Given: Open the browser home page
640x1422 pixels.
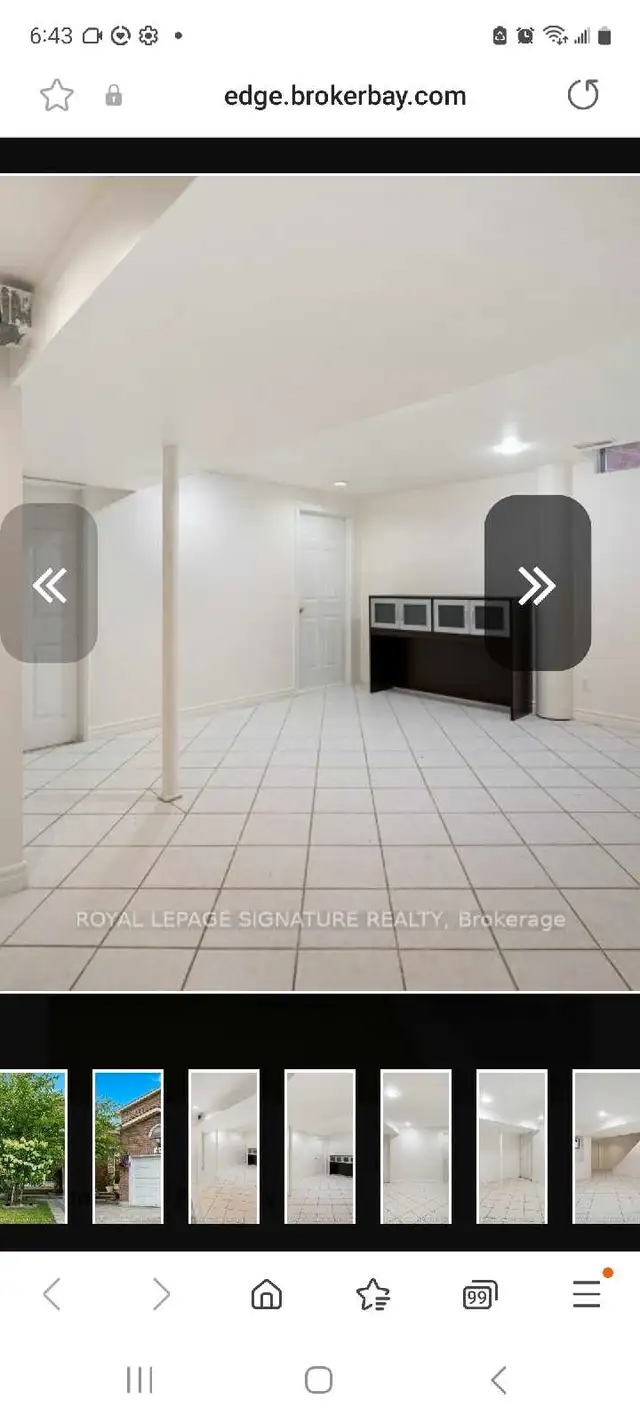Looking at the screenshot, I should [x=266, y=1295].
